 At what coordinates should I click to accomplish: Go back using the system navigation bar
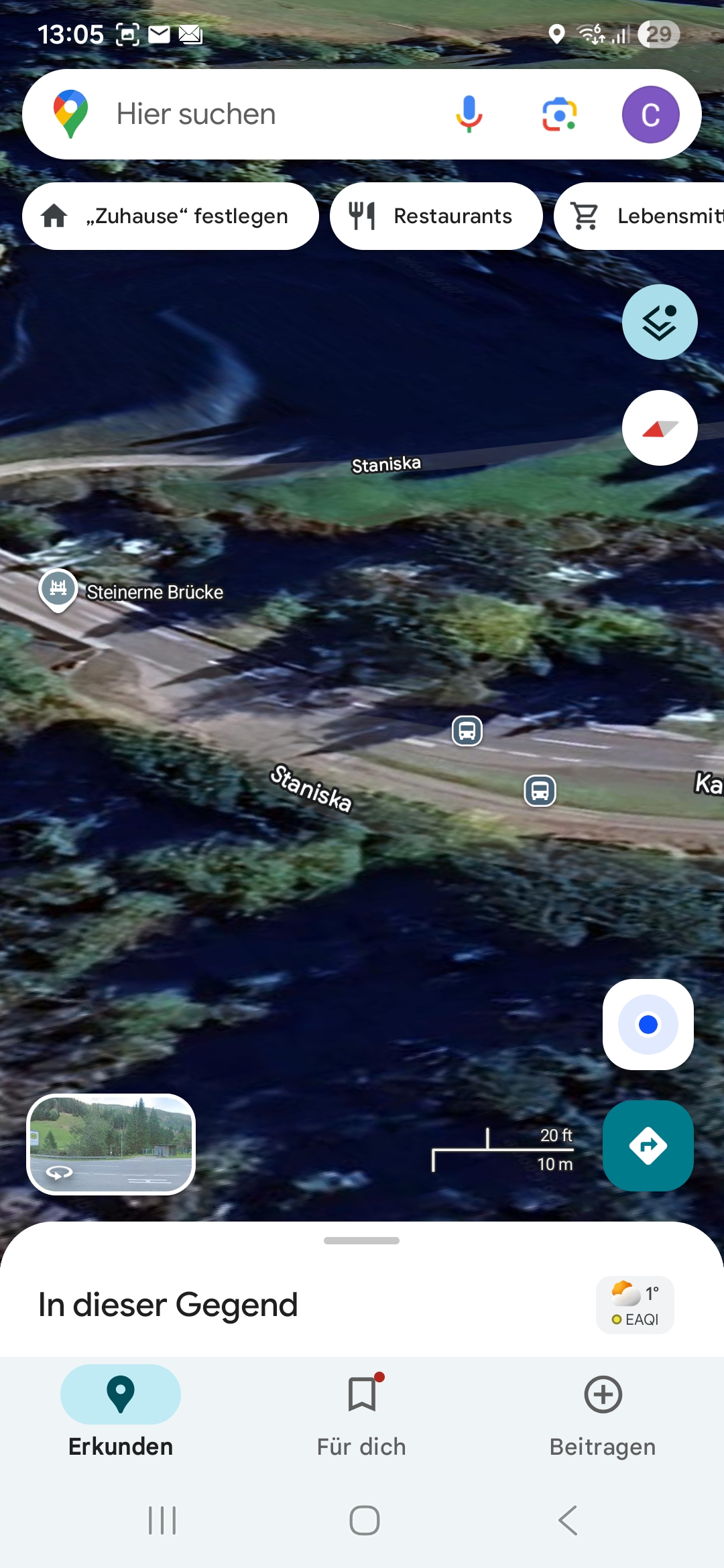coord(567,1520)
